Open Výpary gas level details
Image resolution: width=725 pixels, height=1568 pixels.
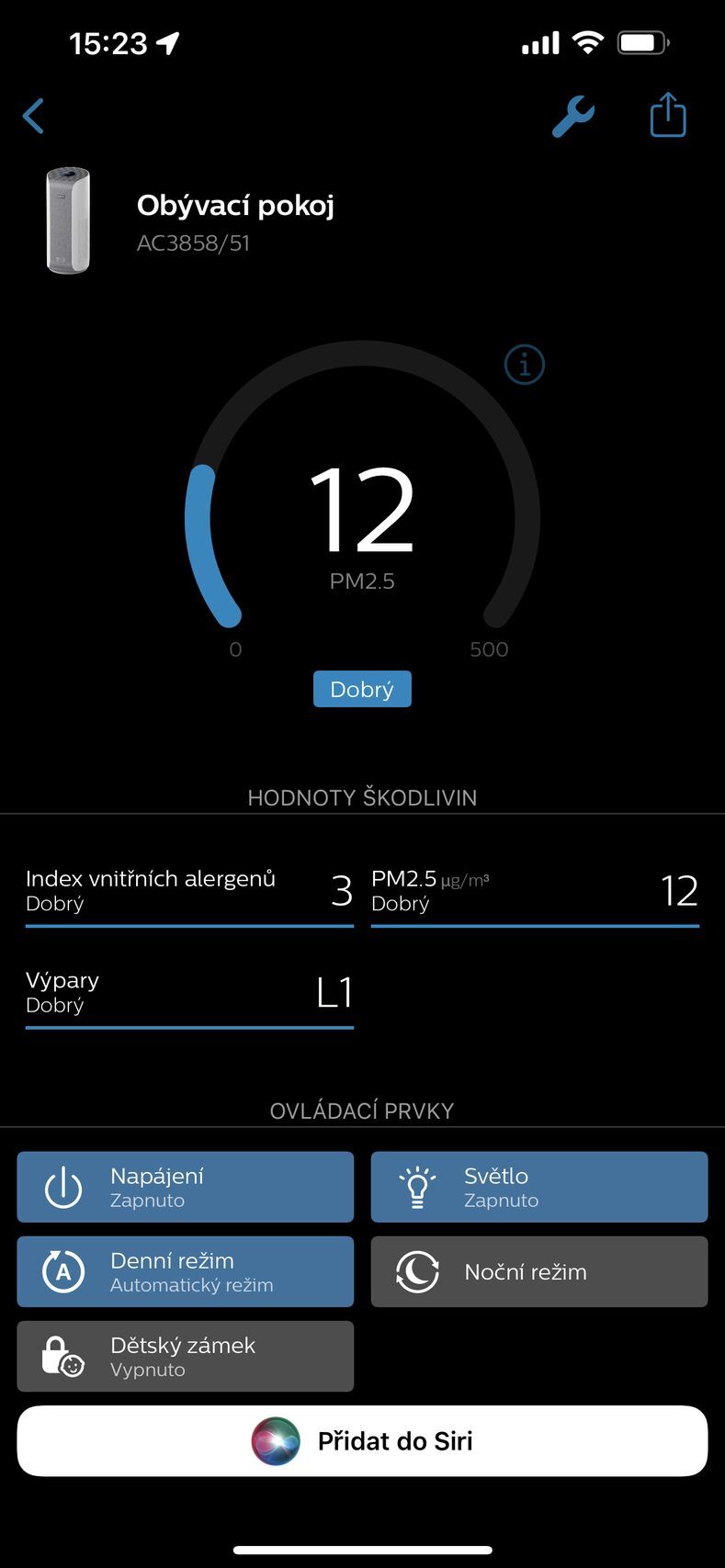(189, 992)
